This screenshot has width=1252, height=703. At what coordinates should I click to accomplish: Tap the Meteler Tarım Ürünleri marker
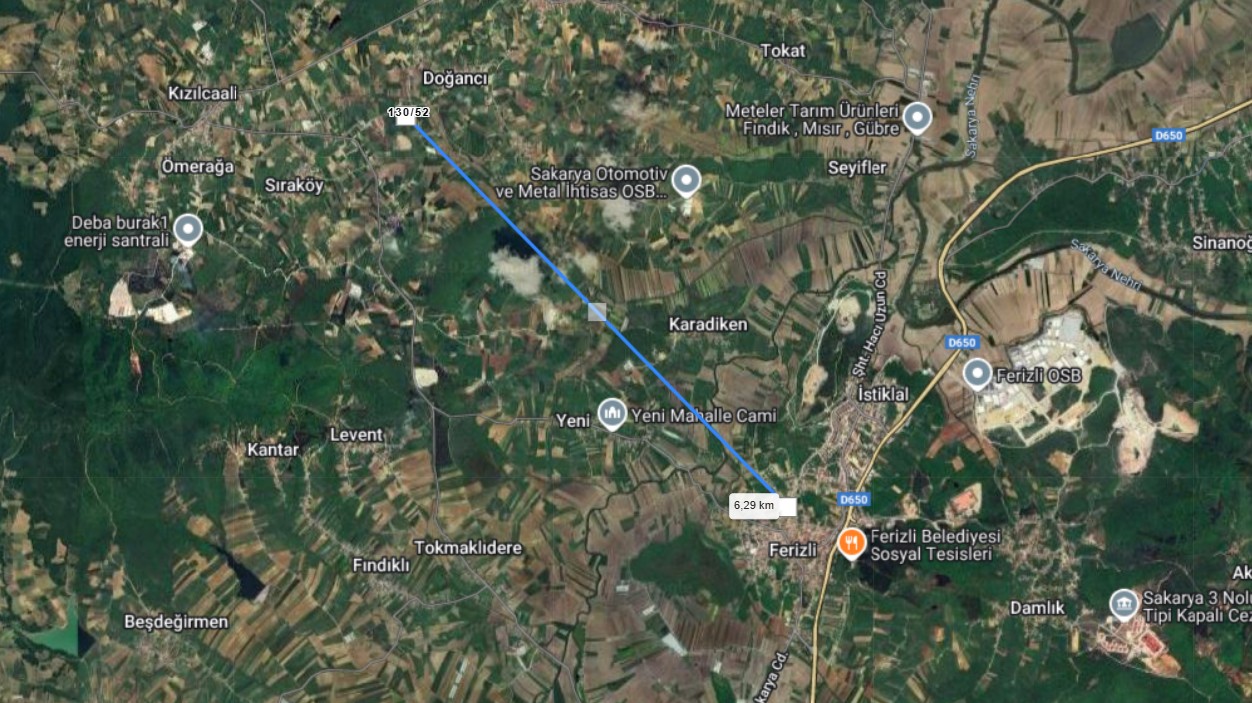pyautogui.click(x=917, y=119)
